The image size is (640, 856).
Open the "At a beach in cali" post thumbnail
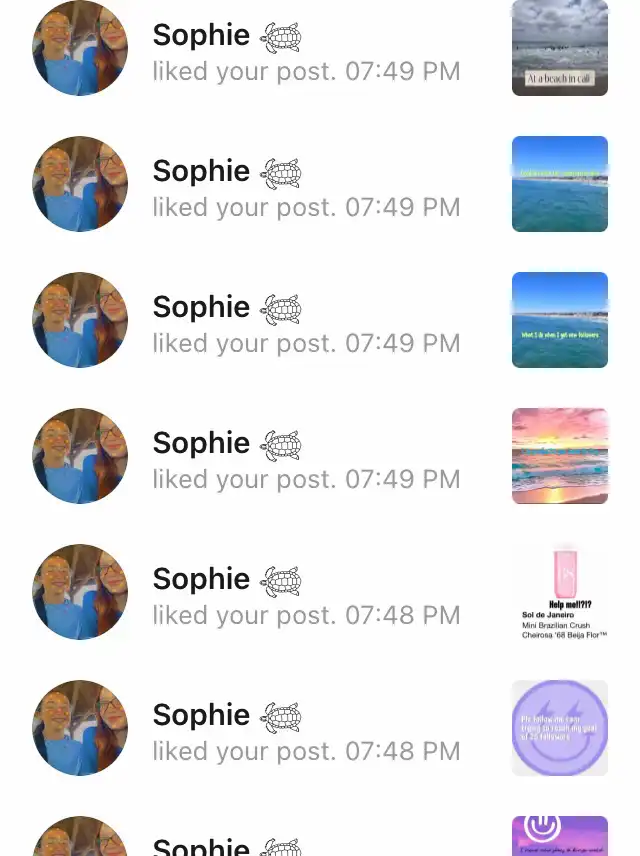(559, 48)
